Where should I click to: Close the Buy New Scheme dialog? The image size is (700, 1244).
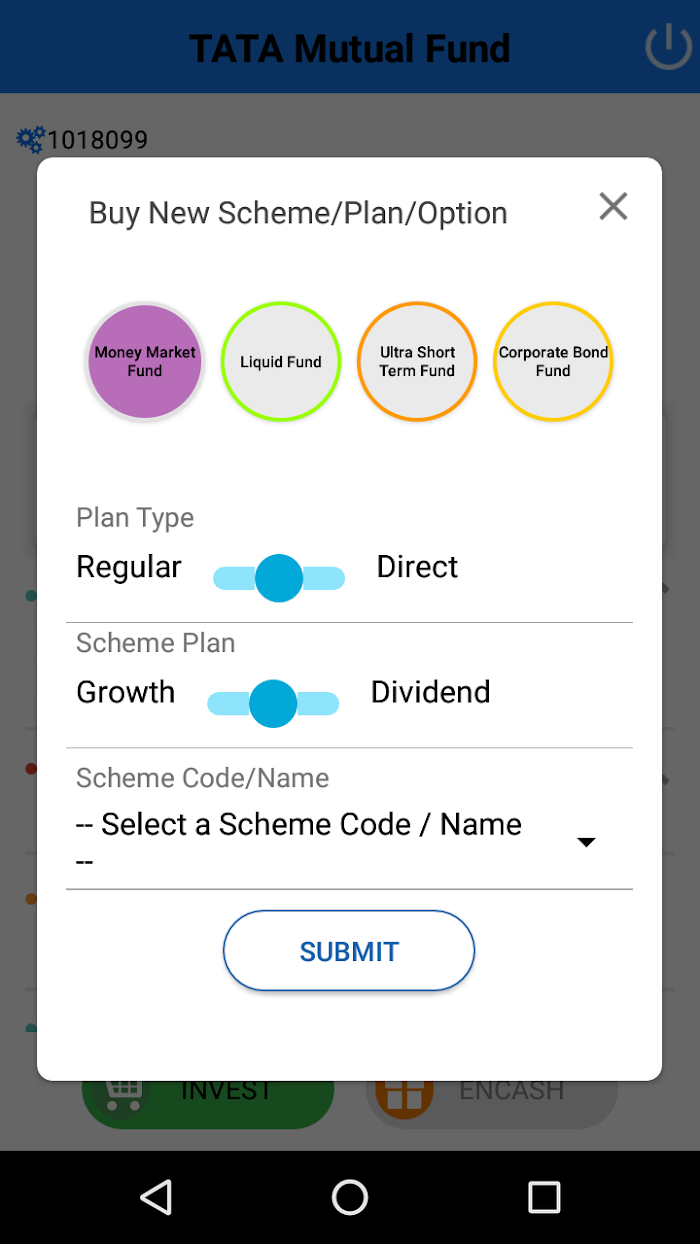(x=613, y=206)
